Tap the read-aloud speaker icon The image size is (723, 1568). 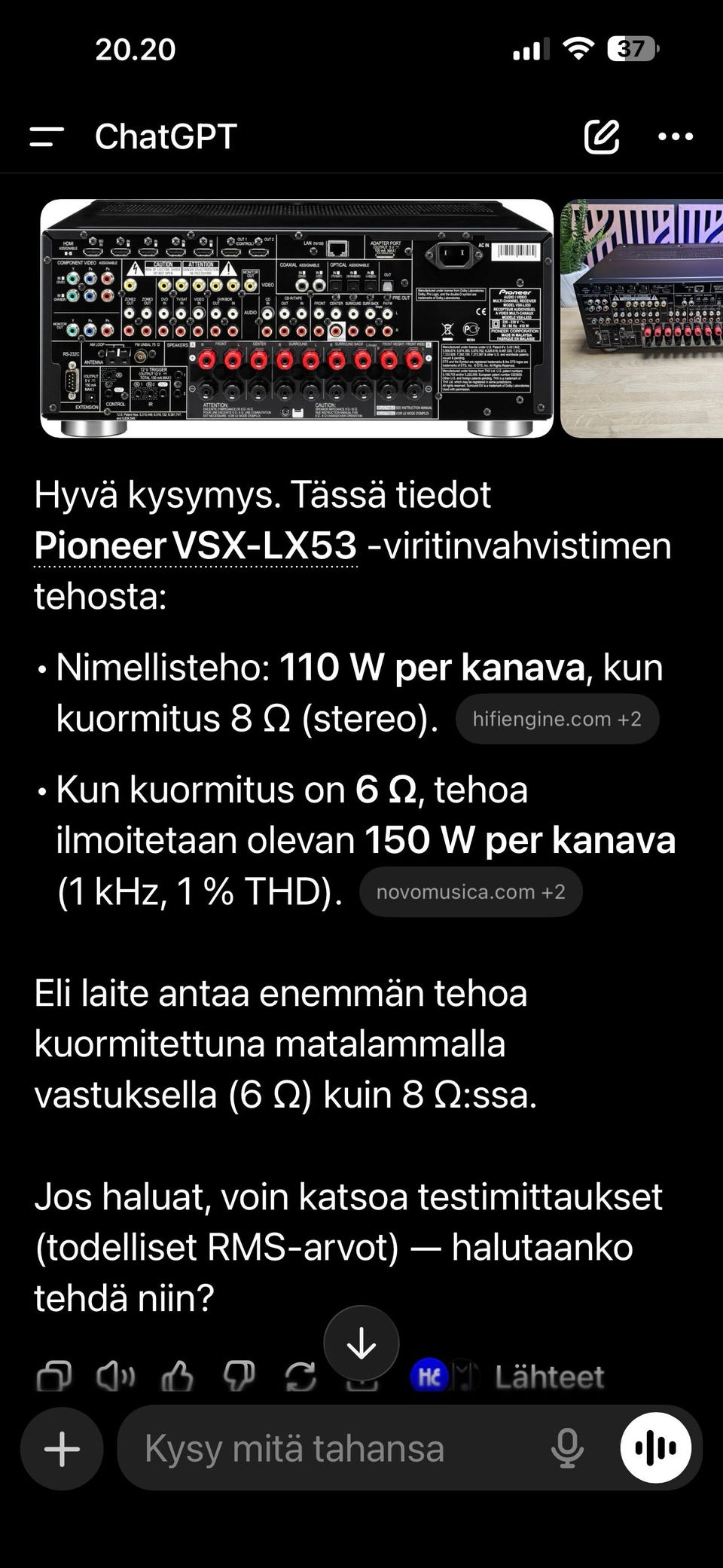pyautogui.click(x=113, y=1377)
